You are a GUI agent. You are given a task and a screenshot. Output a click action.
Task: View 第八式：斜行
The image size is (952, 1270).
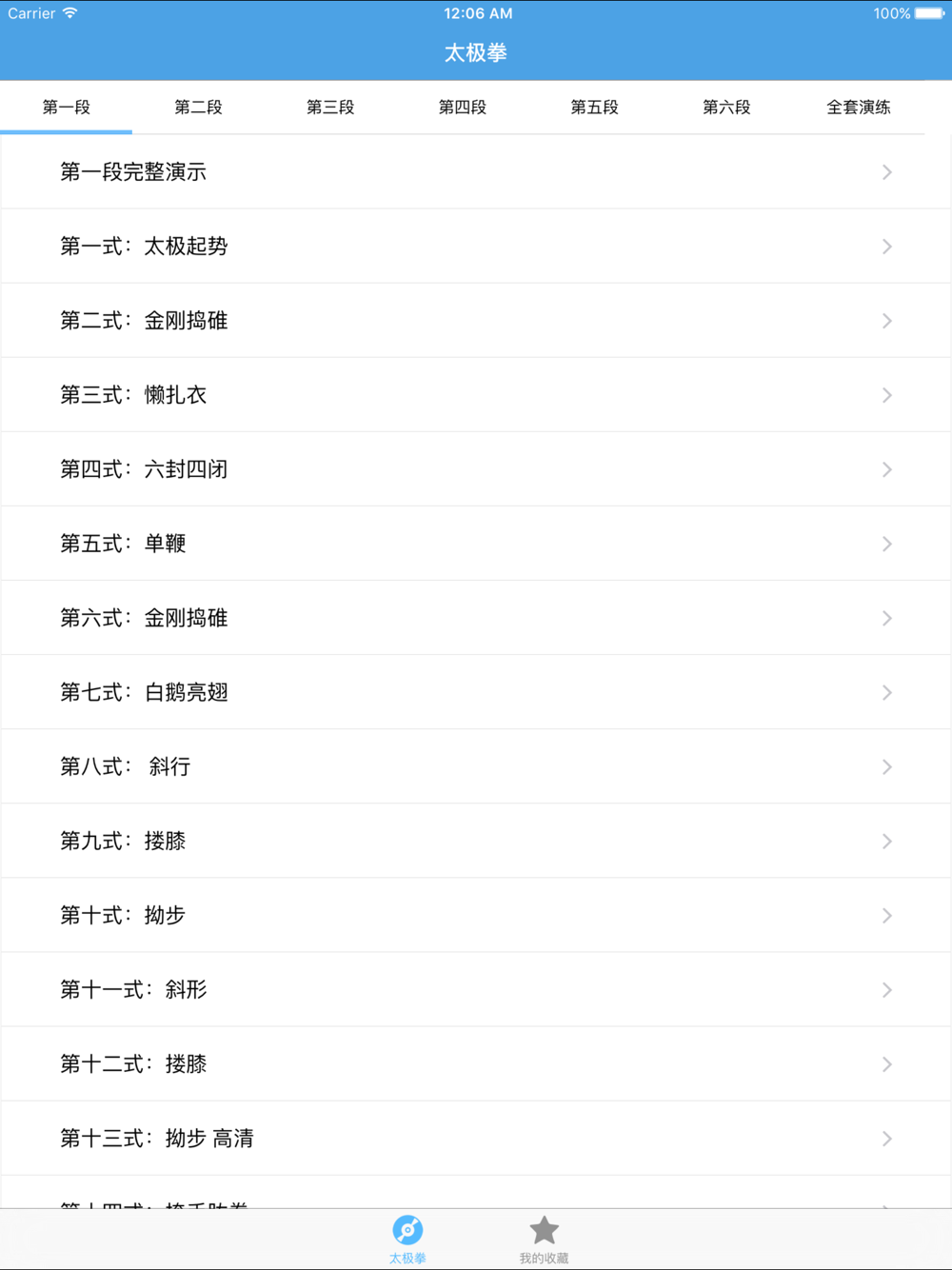[476, 766]
